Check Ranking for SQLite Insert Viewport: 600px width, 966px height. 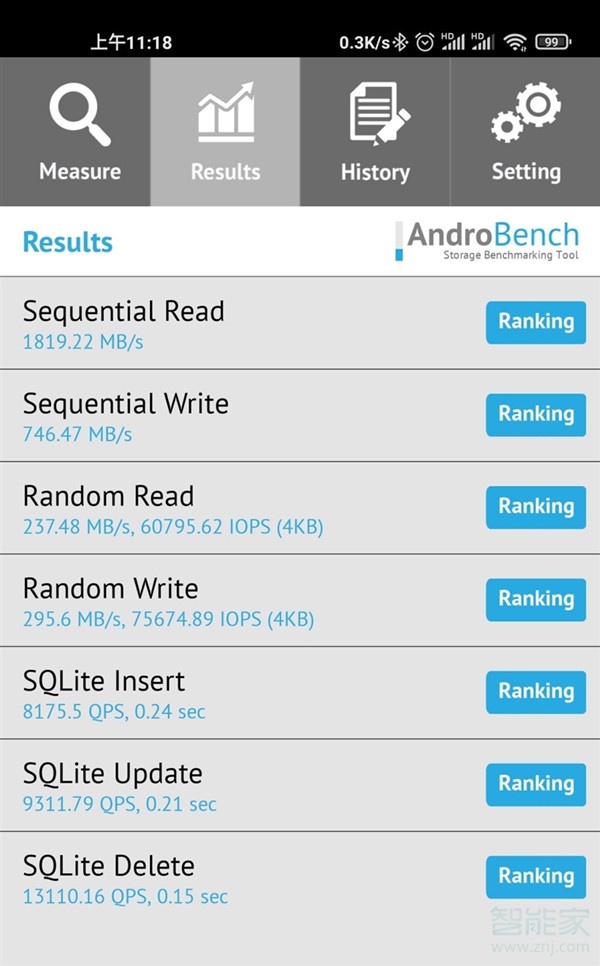[536, 692]
